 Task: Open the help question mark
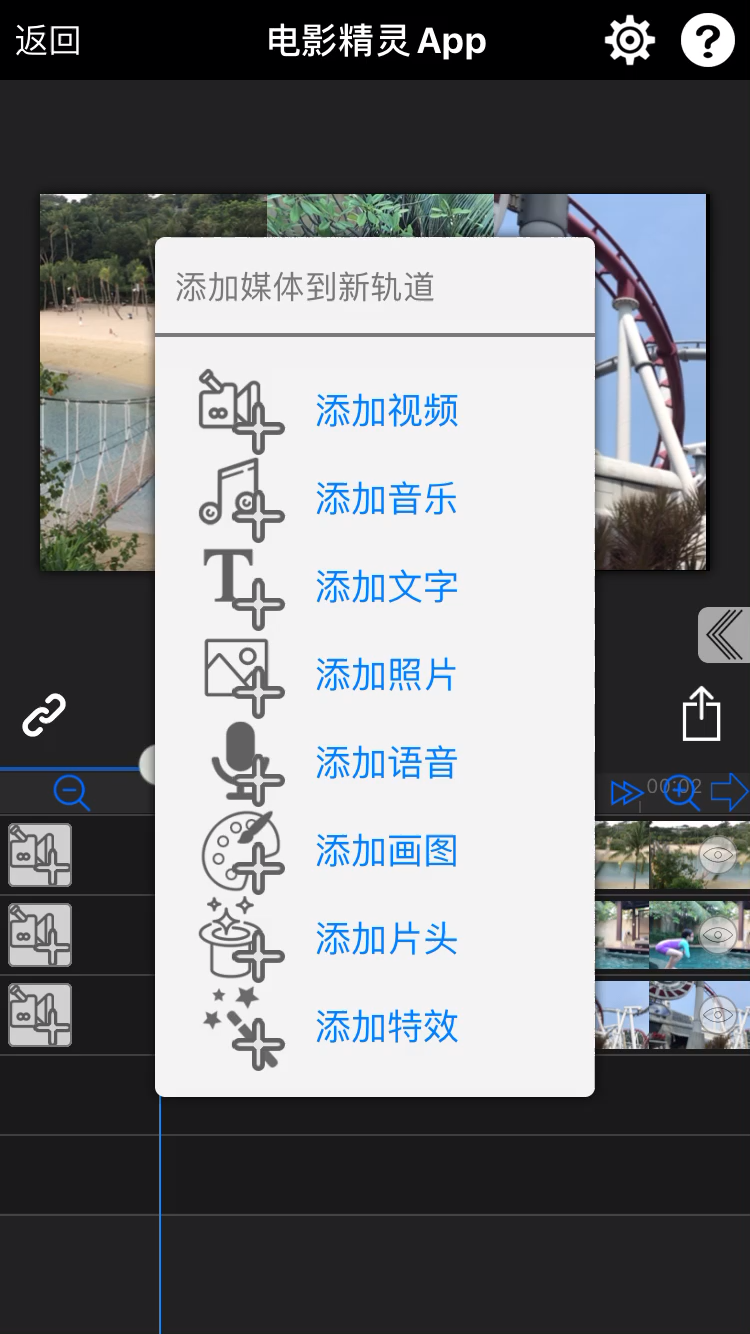[707, 41]
